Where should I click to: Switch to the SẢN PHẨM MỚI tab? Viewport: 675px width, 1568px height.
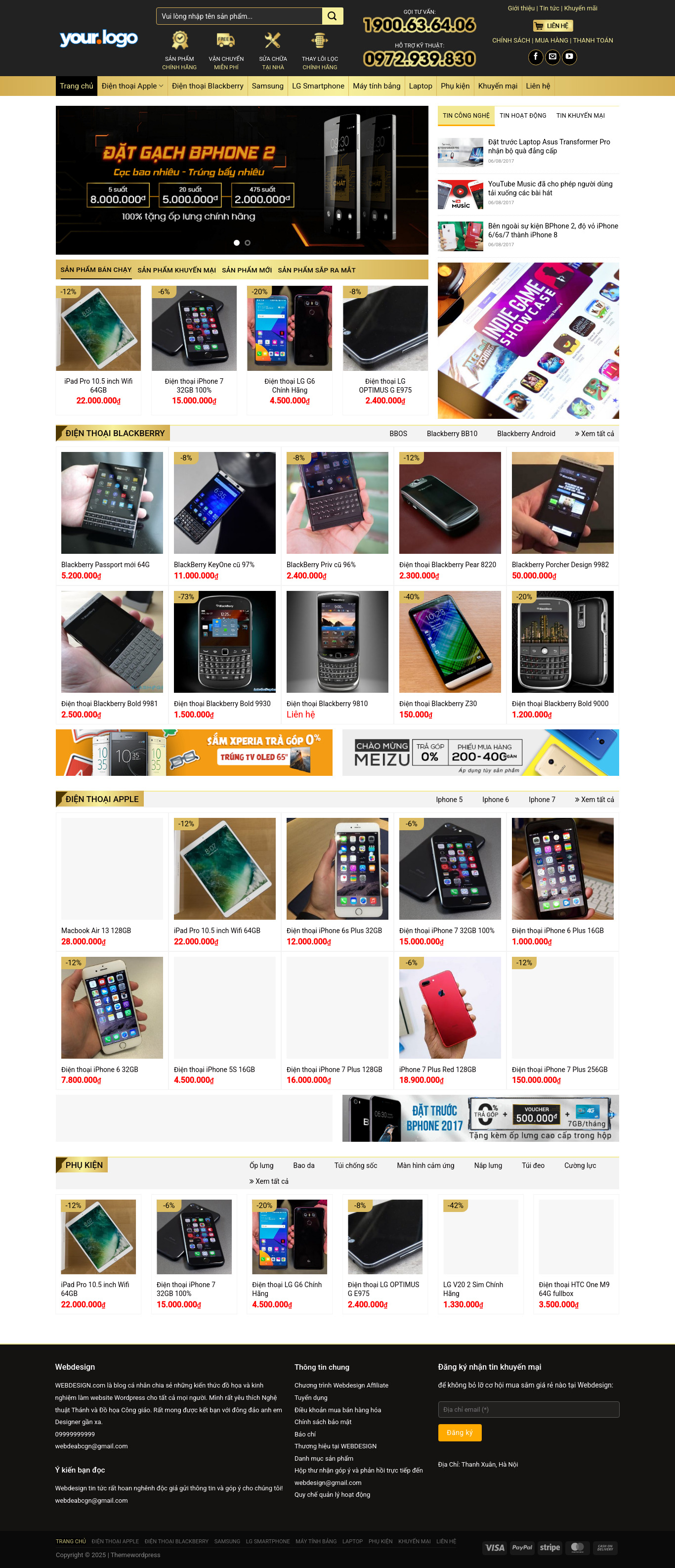point(246,270)
